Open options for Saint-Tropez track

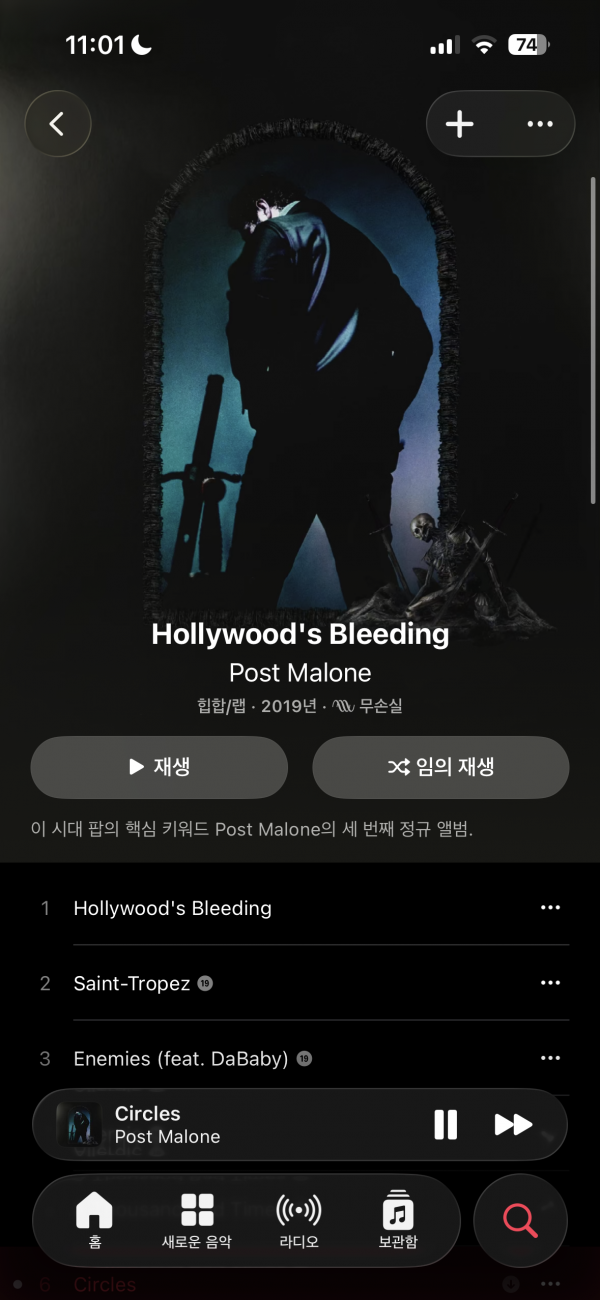550,984
